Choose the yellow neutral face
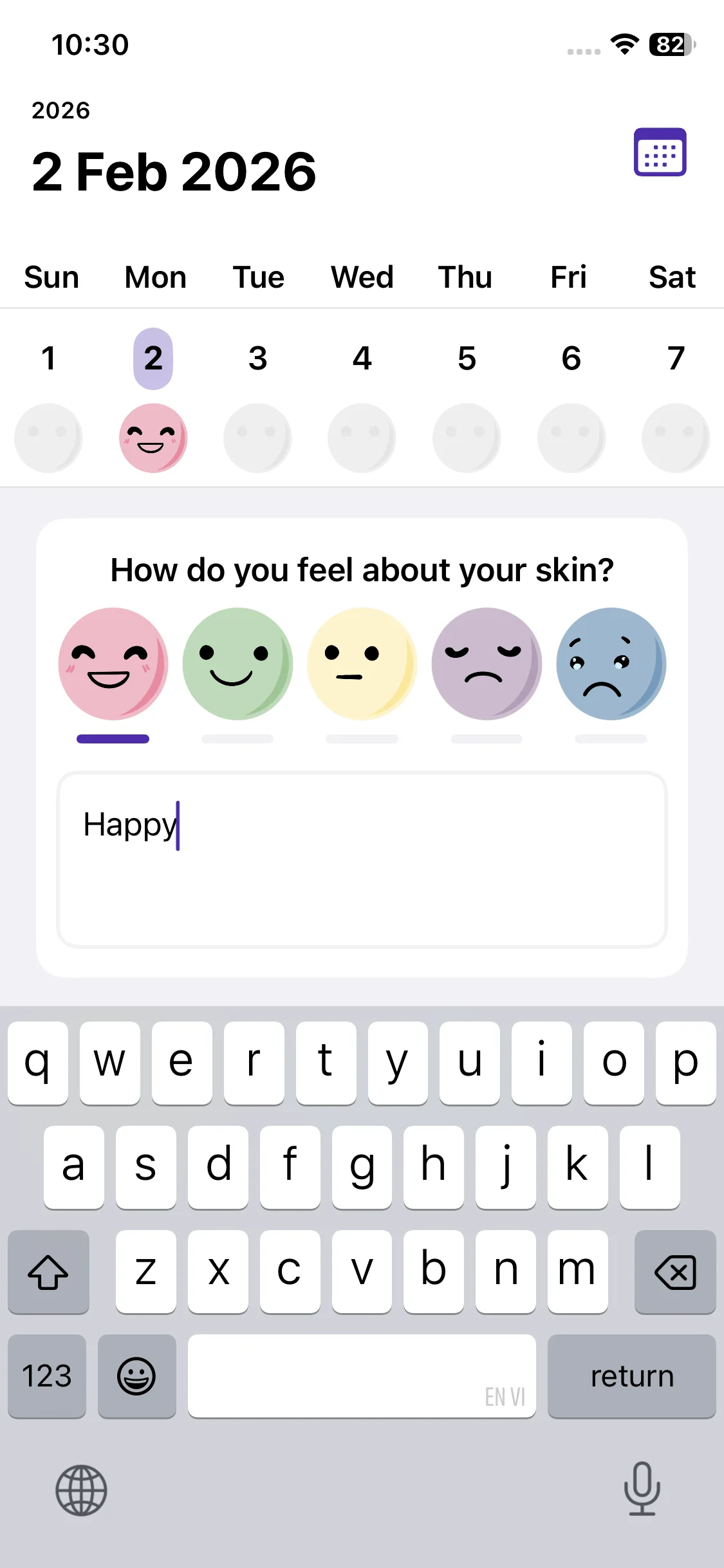Viewport: 724px width, 1568px height. 362,664
